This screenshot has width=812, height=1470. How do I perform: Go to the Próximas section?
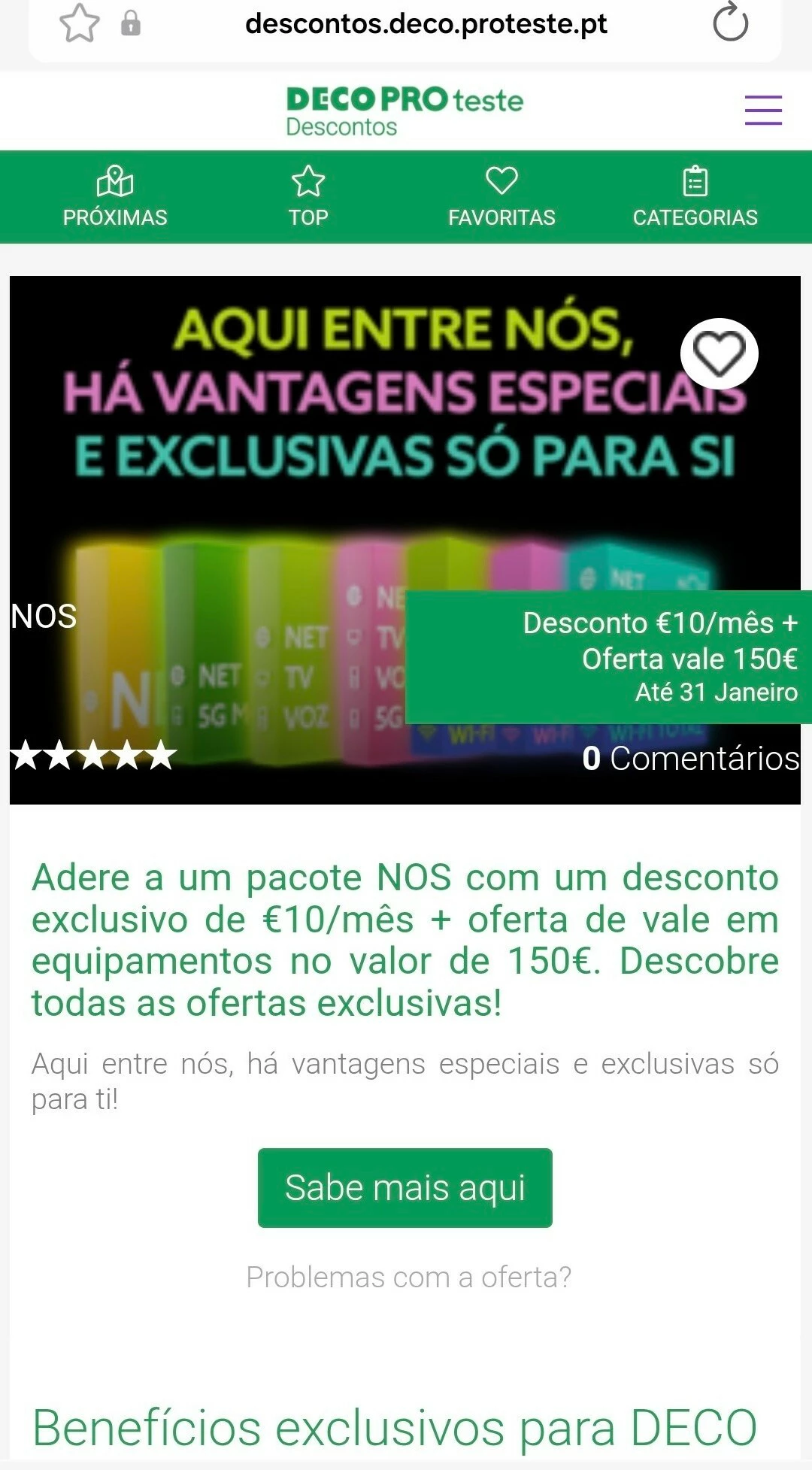point(115,197)
